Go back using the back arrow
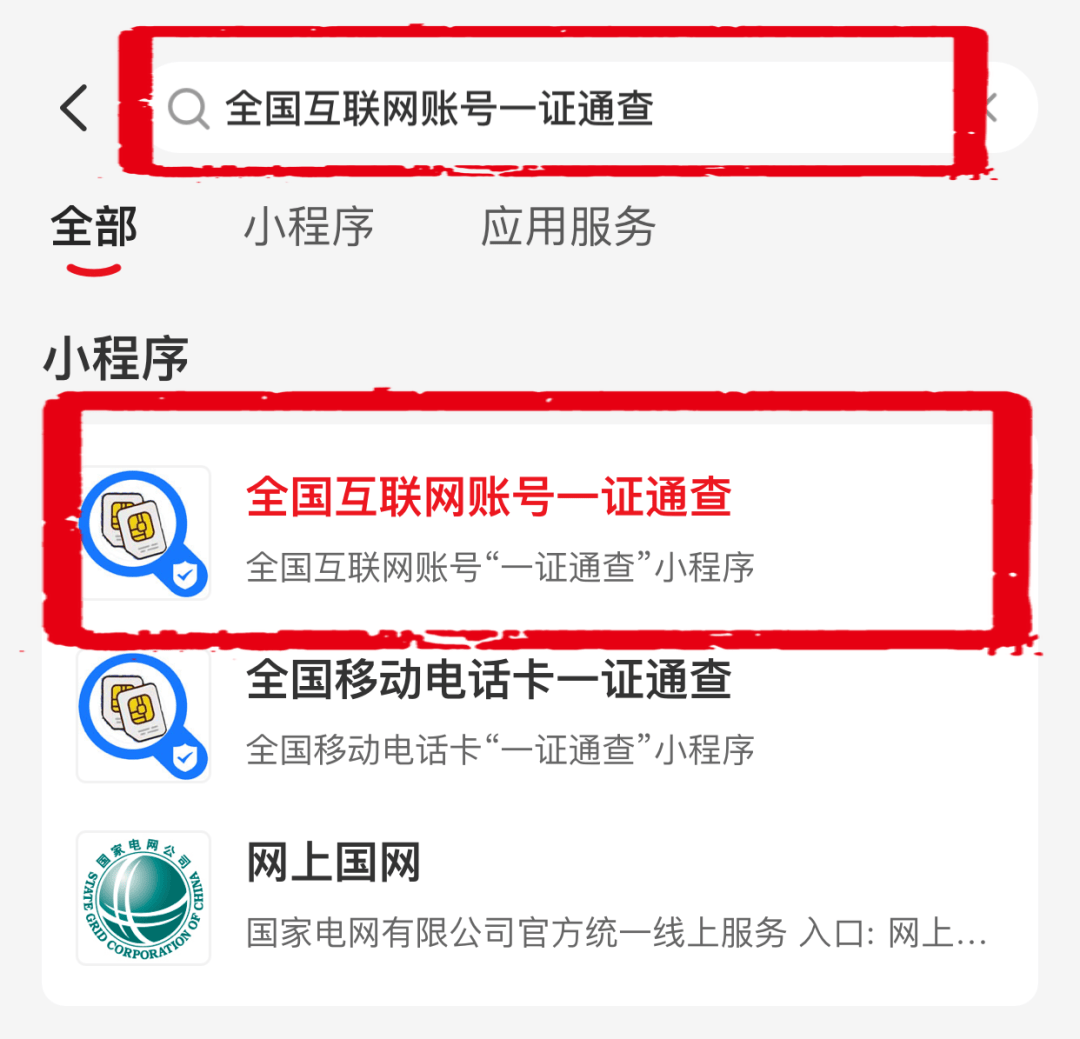The height and width of the screenshot is (1039, 1080). 75,108
